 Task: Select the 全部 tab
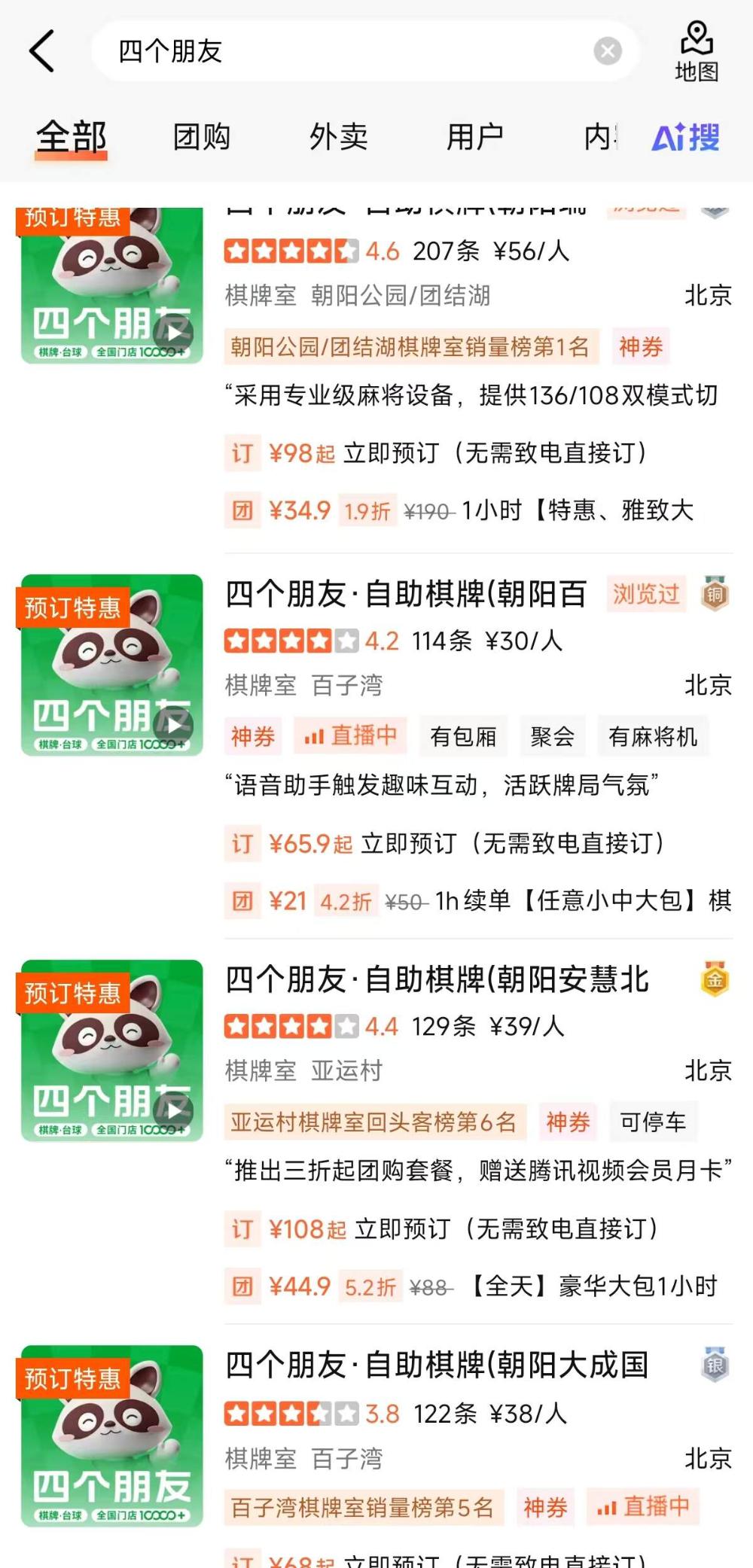72,137
